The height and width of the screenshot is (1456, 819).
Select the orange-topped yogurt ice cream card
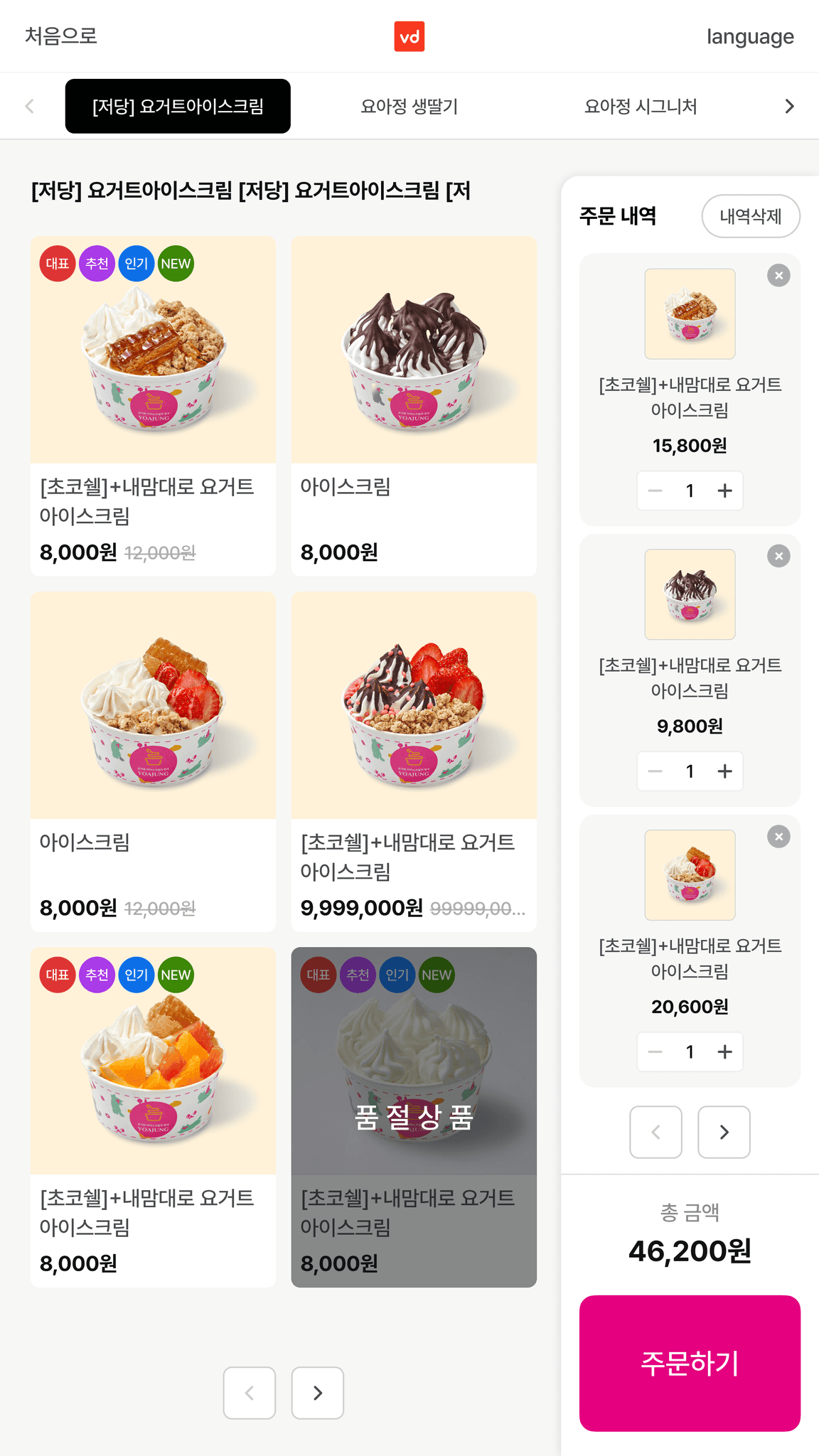coord(153,1116)
